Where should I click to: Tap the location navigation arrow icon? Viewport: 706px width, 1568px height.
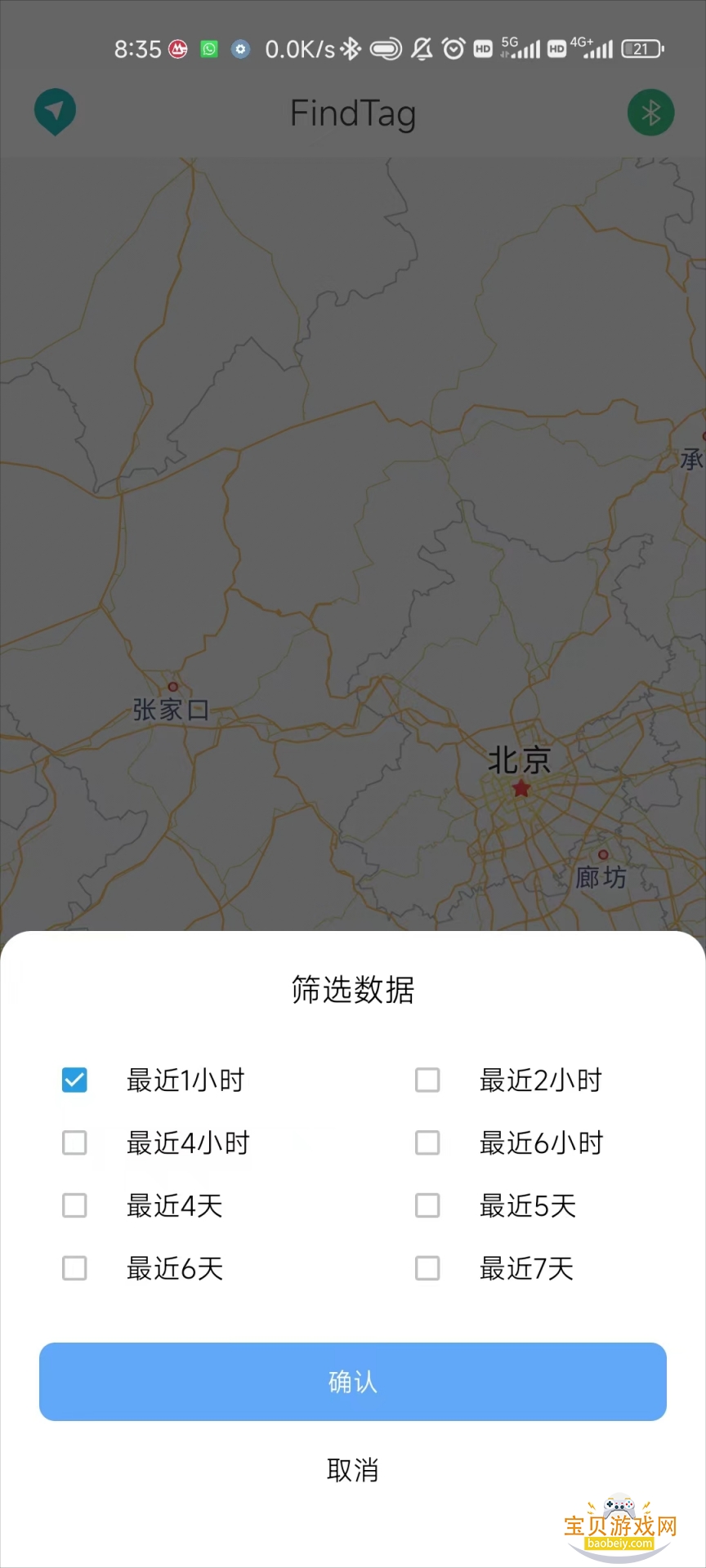coord(54,112)
